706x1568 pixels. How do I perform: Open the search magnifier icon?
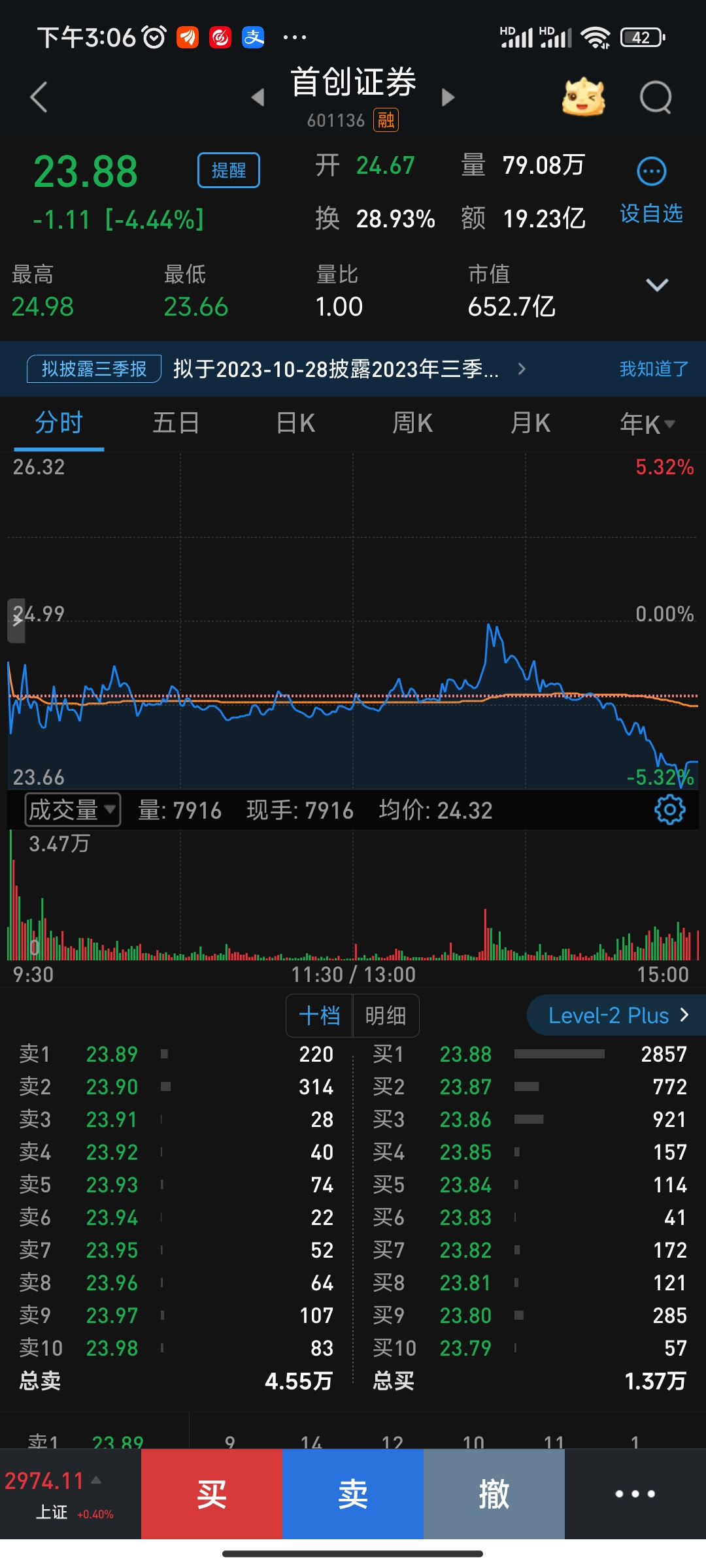pos(656,98)
